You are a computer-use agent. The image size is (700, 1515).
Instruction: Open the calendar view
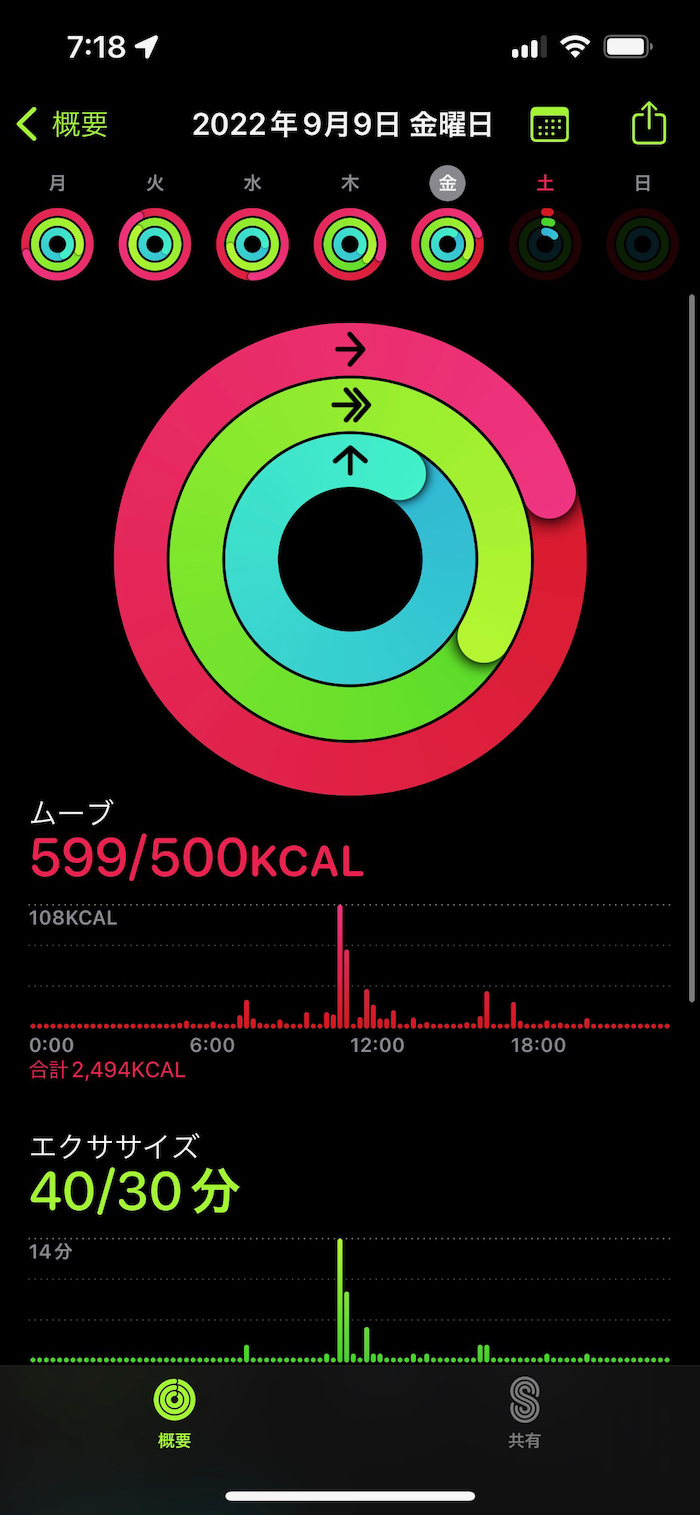pos(549,125)
